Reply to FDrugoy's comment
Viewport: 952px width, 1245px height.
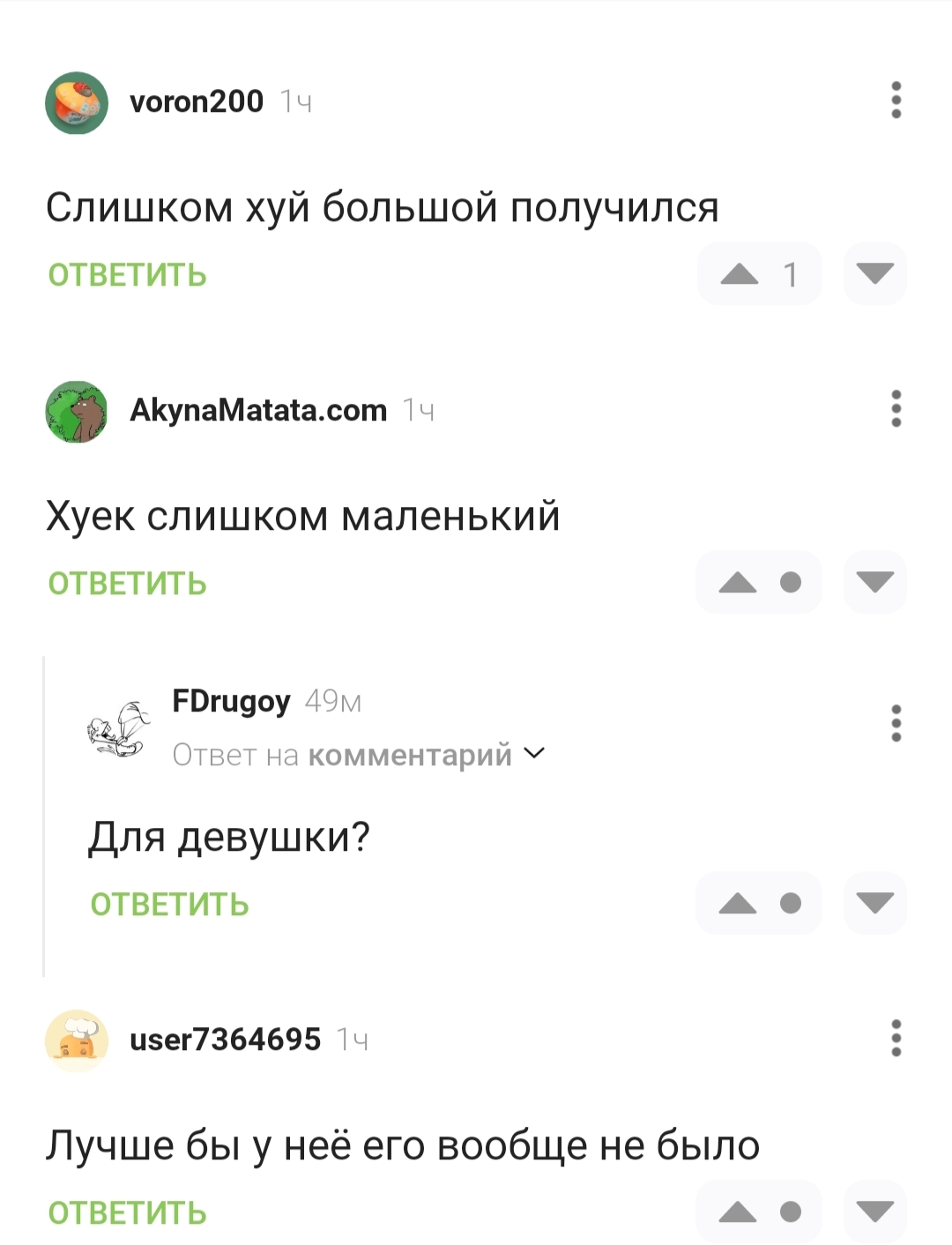[169, 905]
